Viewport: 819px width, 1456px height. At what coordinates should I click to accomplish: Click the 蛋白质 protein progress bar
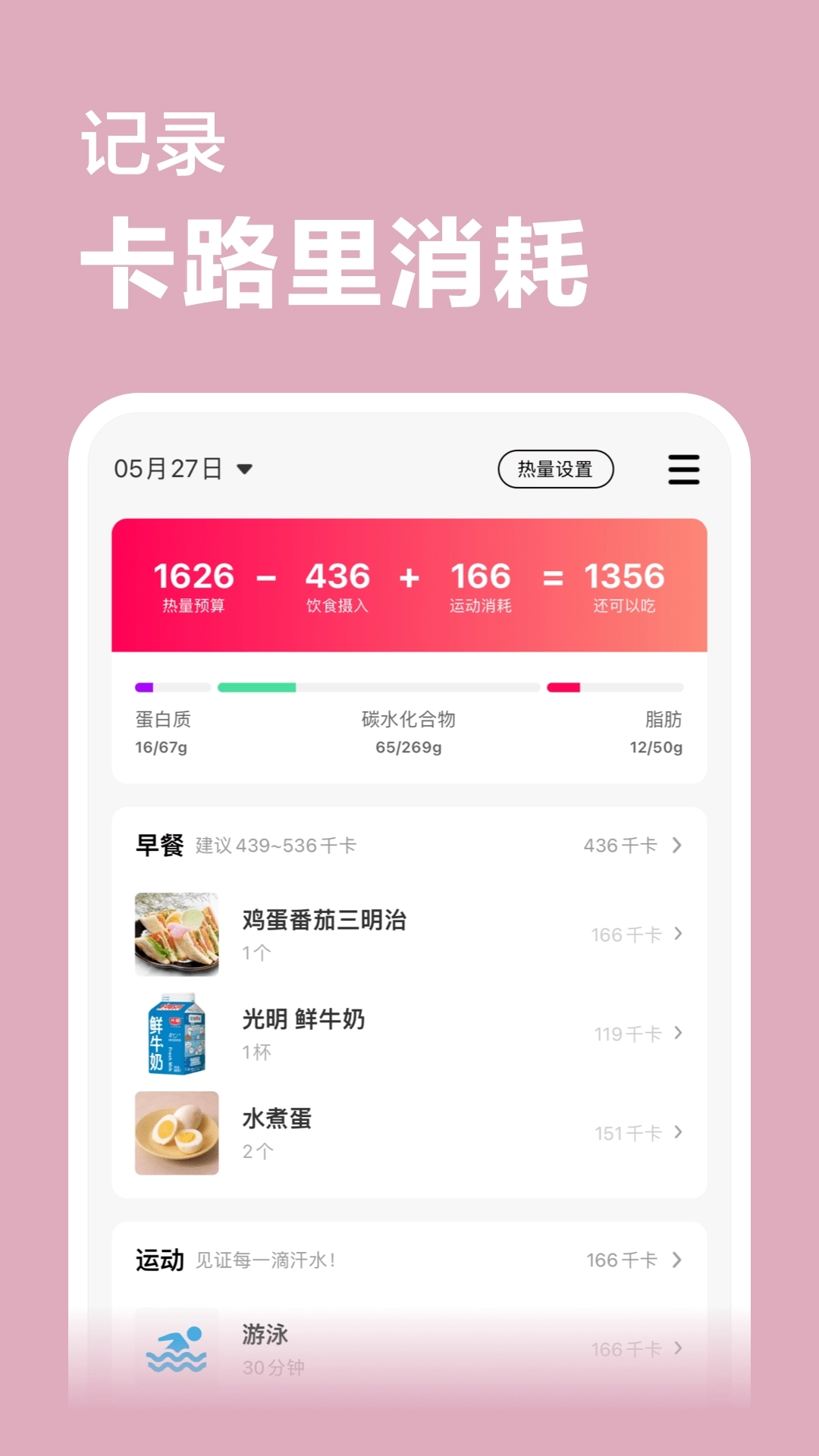click(171, 688)
